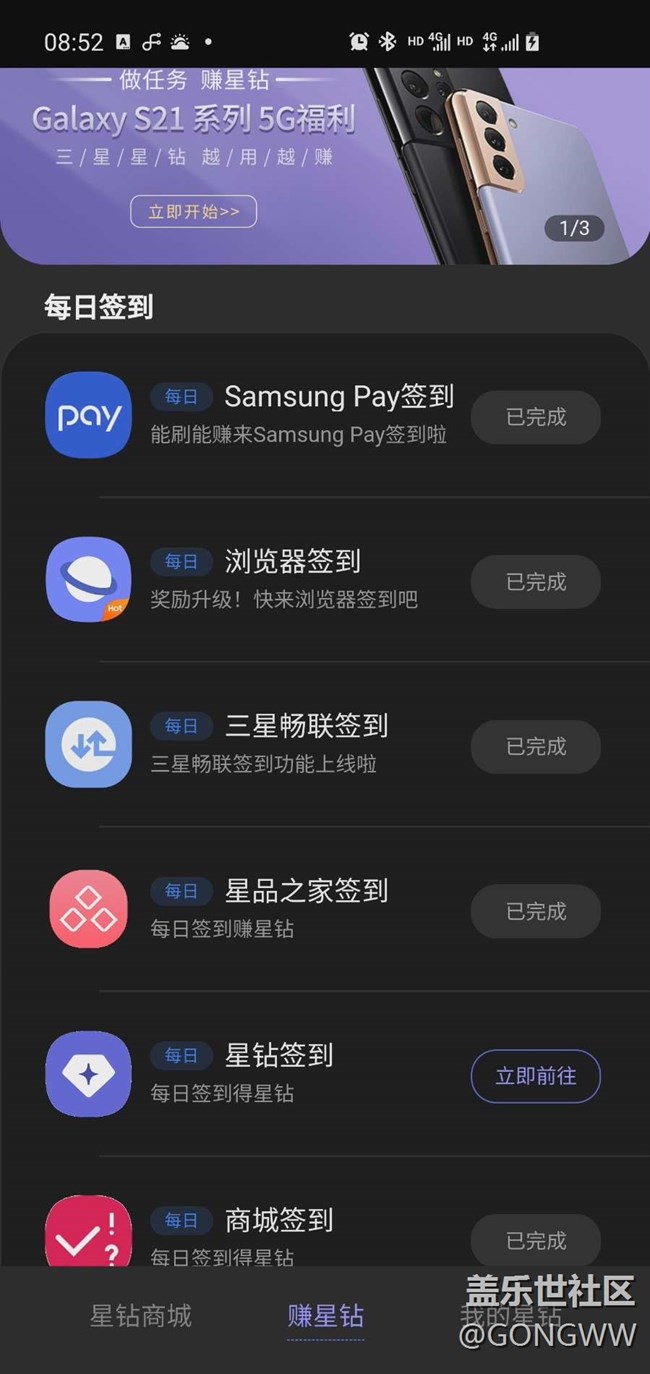This screenshot has height=1374, width=650.
Task: Tap the 已完成 button for 三星畅联签到
Action: click(535, 747)
